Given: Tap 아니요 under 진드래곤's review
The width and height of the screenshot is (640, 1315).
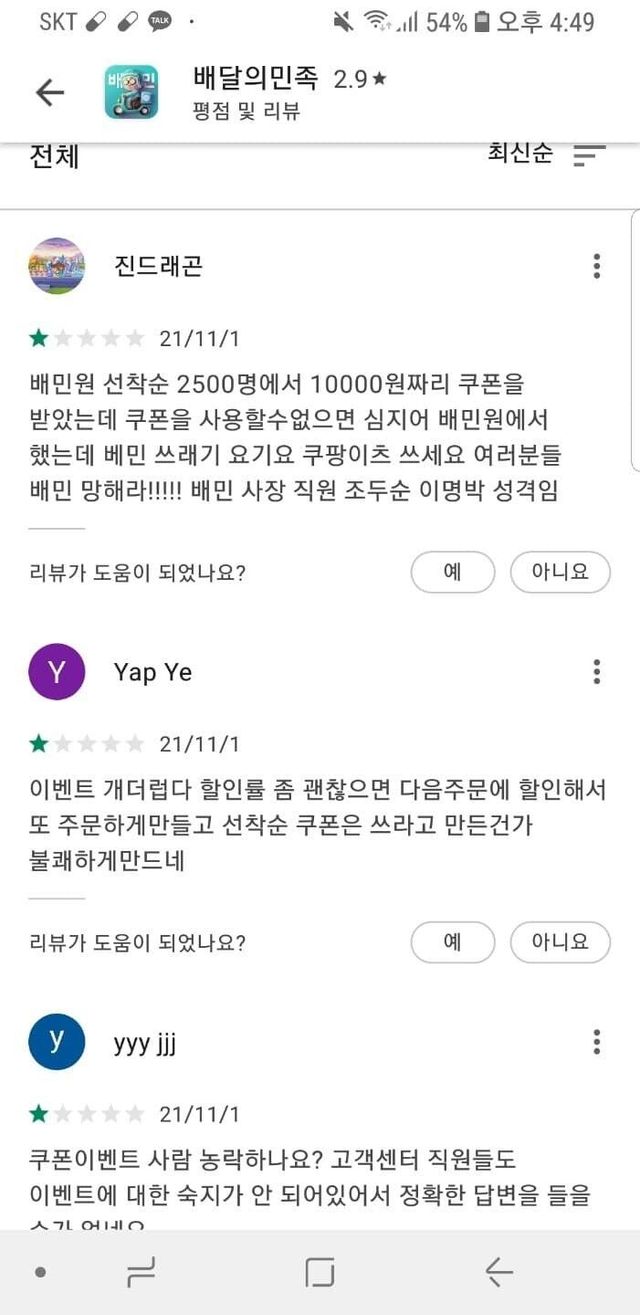Looking at the screenshot, I should pos(559,572).
